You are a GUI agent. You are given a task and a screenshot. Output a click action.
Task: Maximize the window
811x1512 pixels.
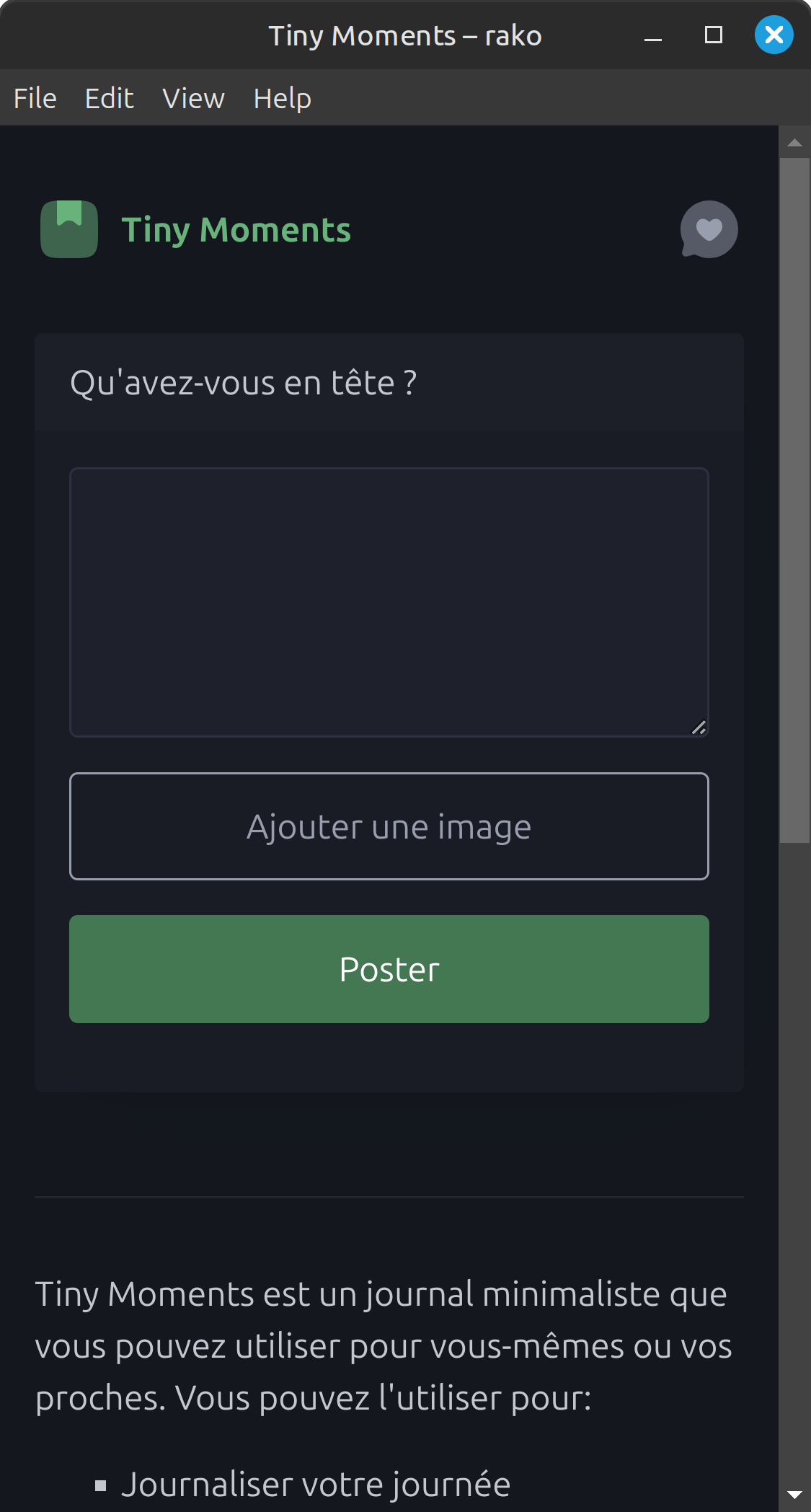[x=714, y=35]
